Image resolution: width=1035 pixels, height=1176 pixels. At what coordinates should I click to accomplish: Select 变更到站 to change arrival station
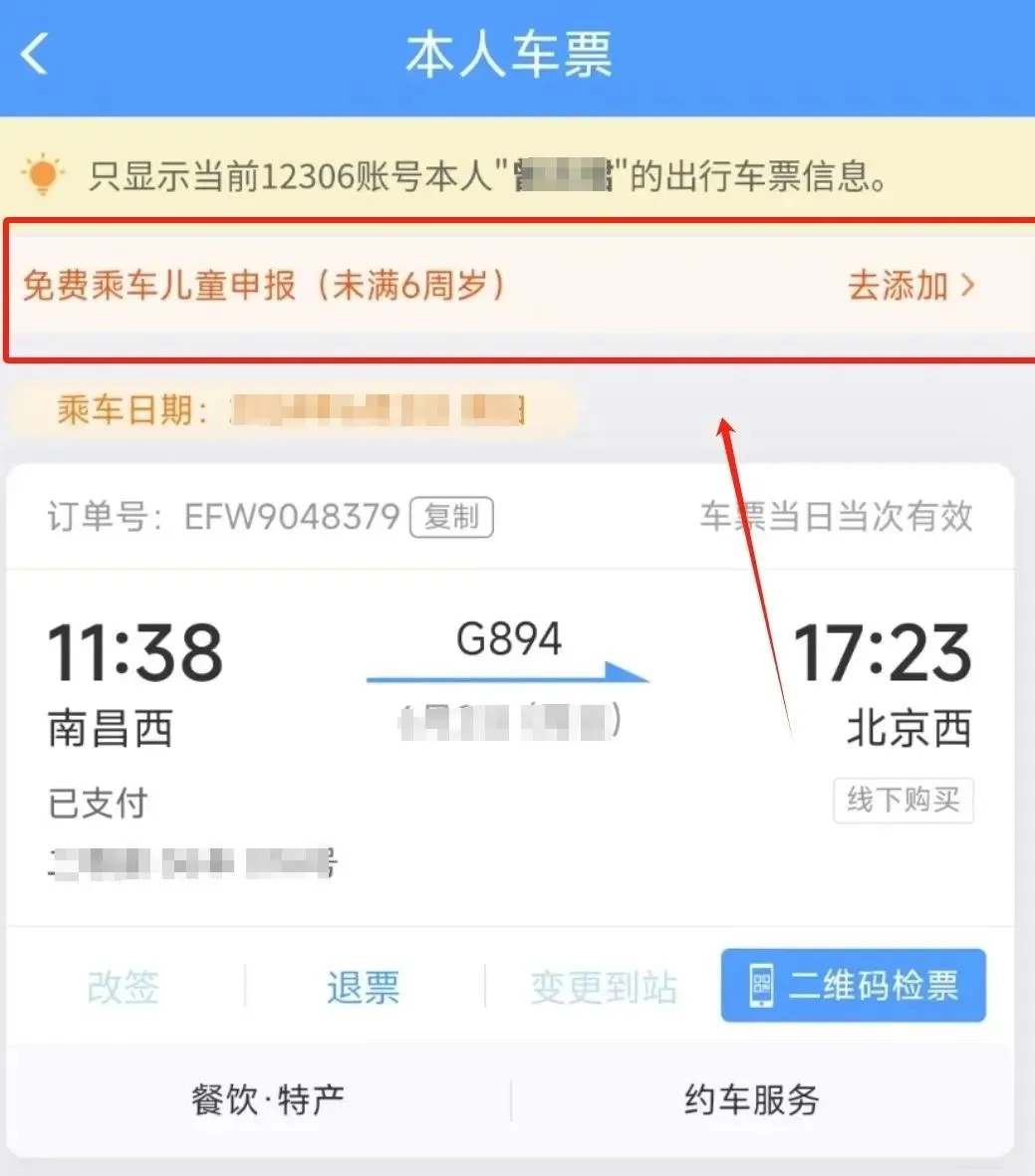(x=604, y=987)
